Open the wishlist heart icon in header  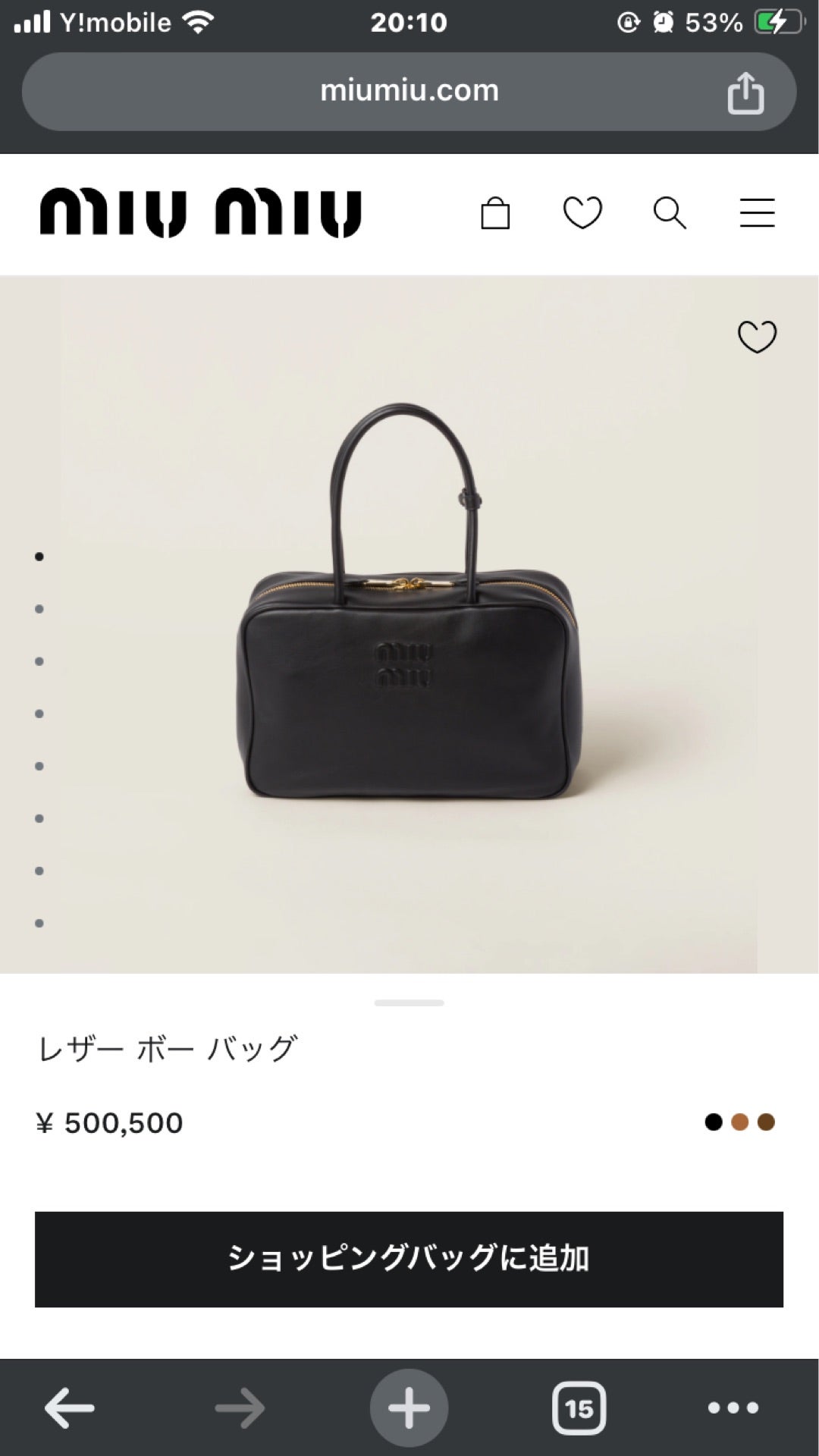582,213
